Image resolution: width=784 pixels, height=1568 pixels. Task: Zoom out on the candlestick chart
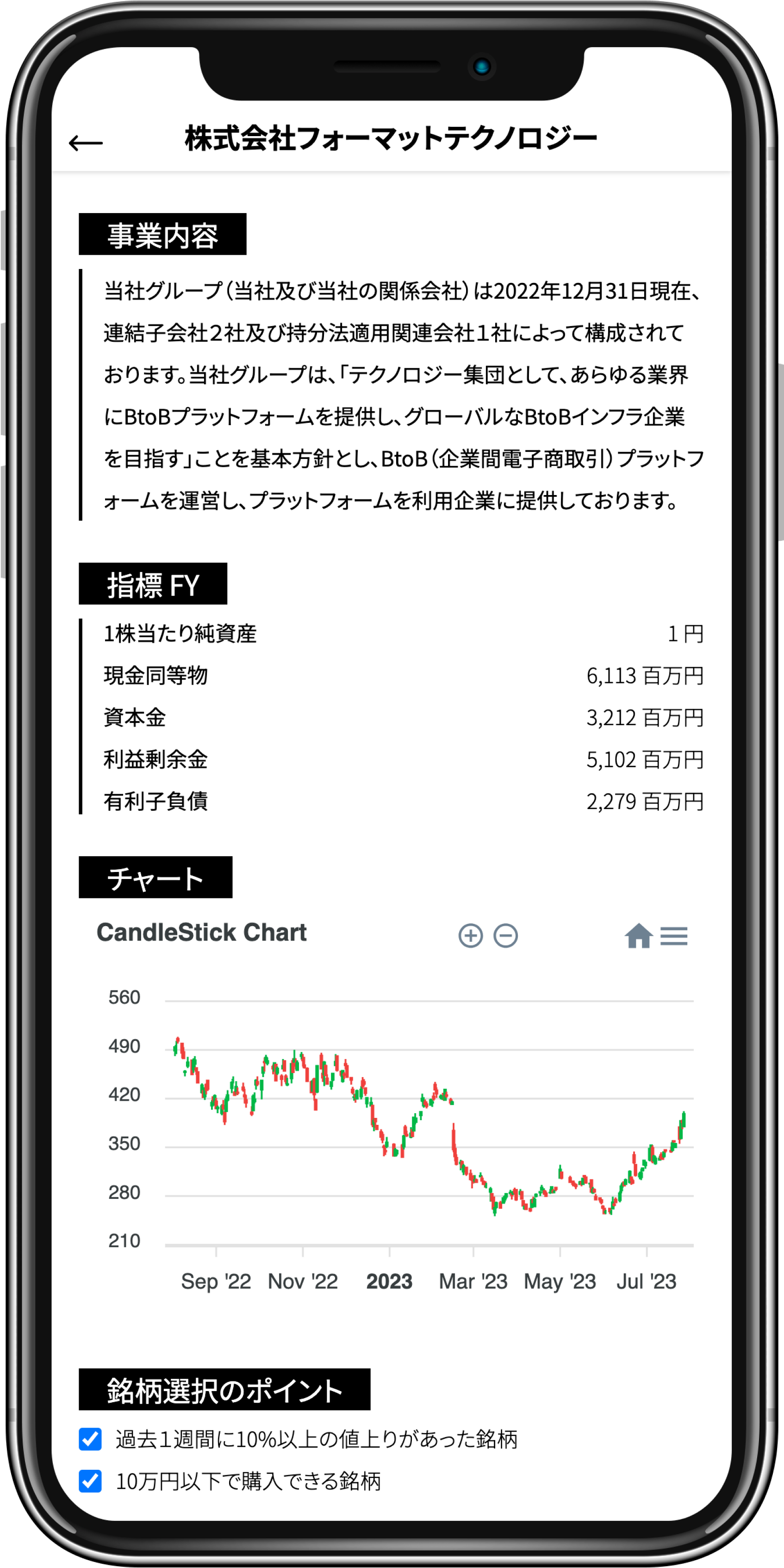click(x=505, y=935)
